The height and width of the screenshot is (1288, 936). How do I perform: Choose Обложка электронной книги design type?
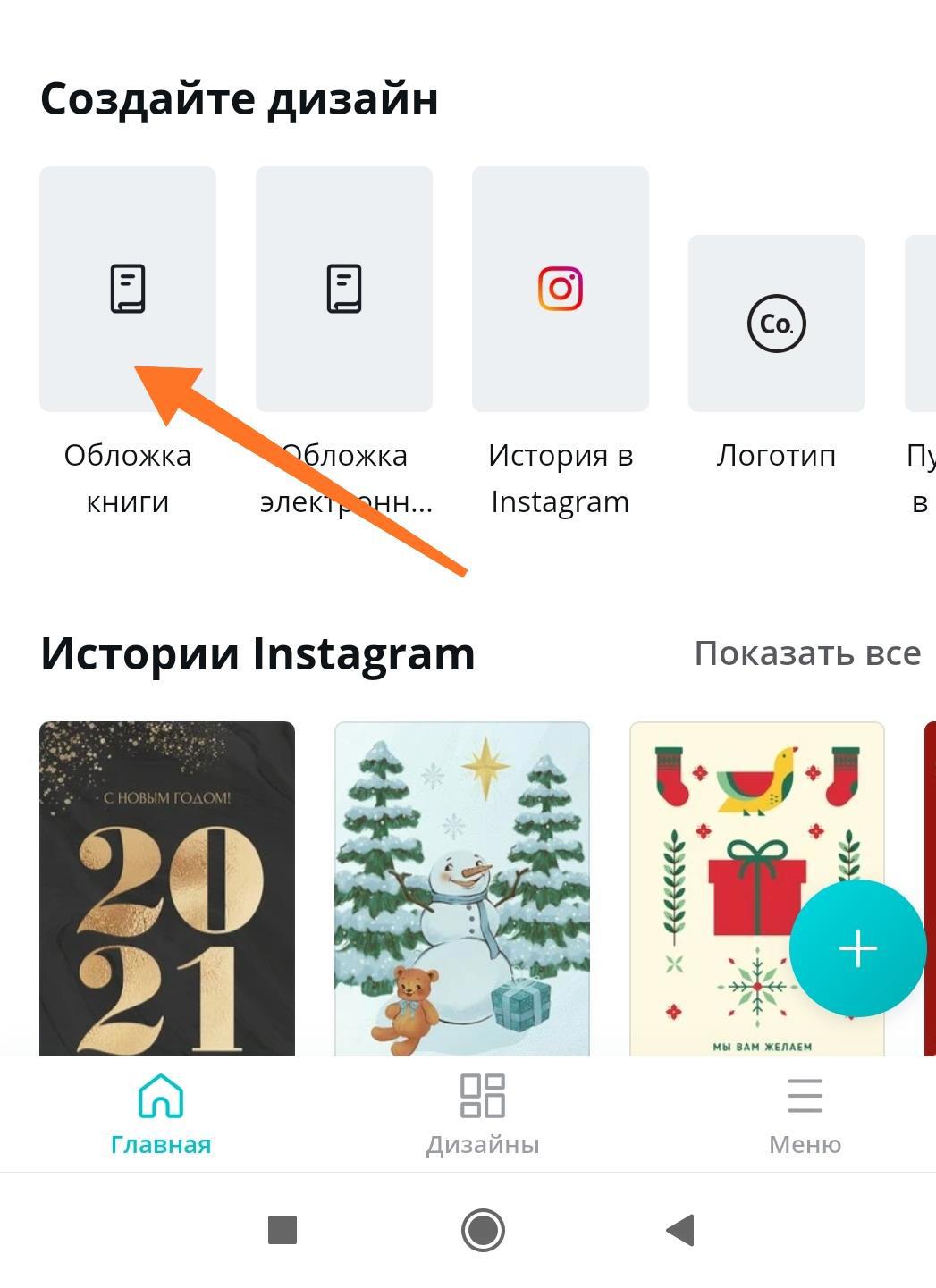pos(344,289)
